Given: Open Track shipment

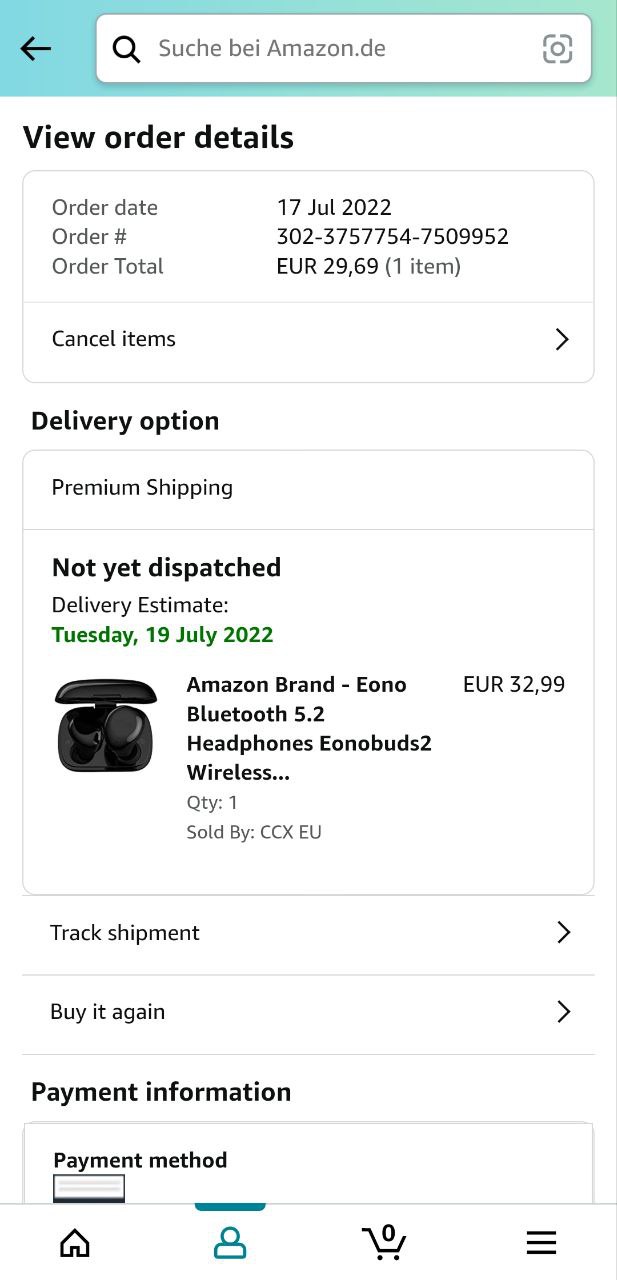Looking at the screenshot, I should (308, 933).
